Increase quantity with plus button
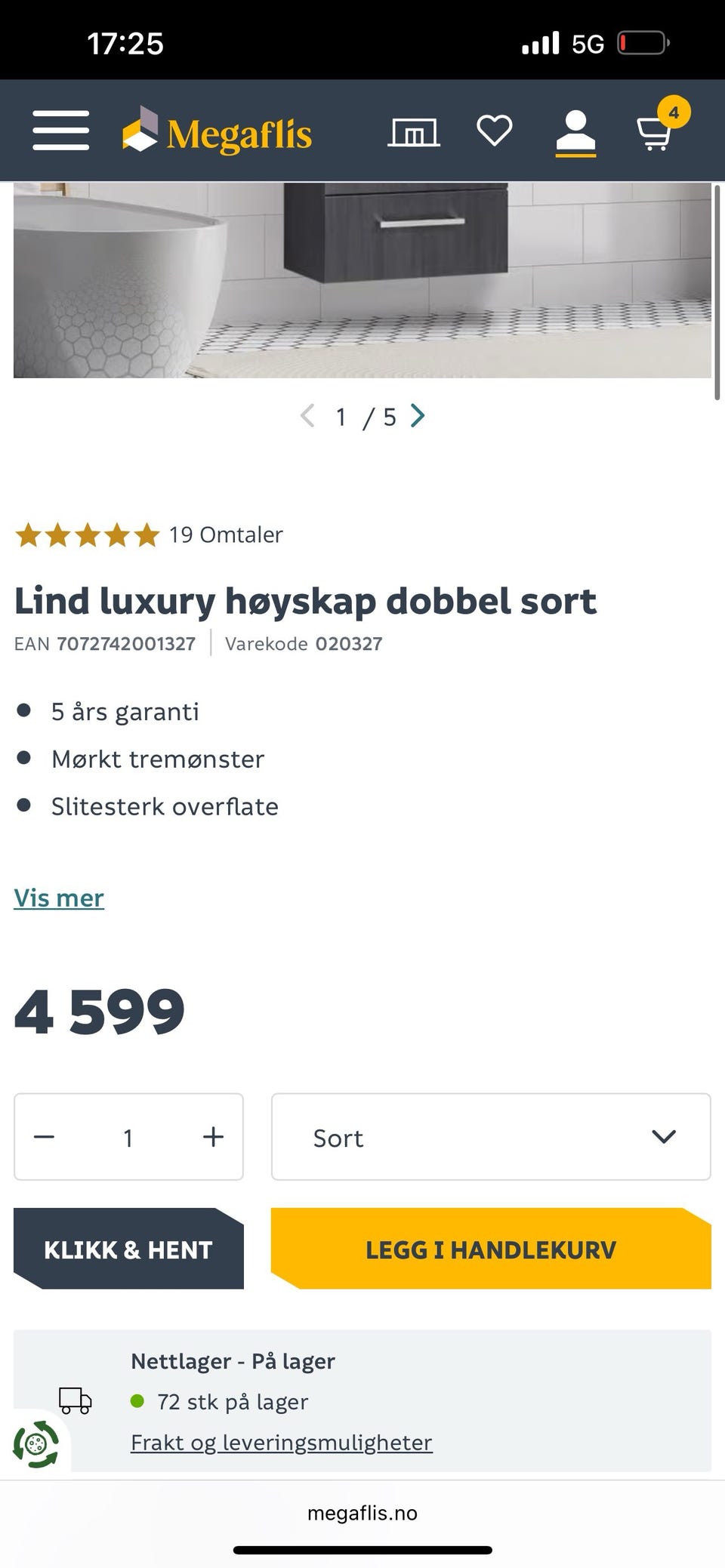 (213, 1137)
